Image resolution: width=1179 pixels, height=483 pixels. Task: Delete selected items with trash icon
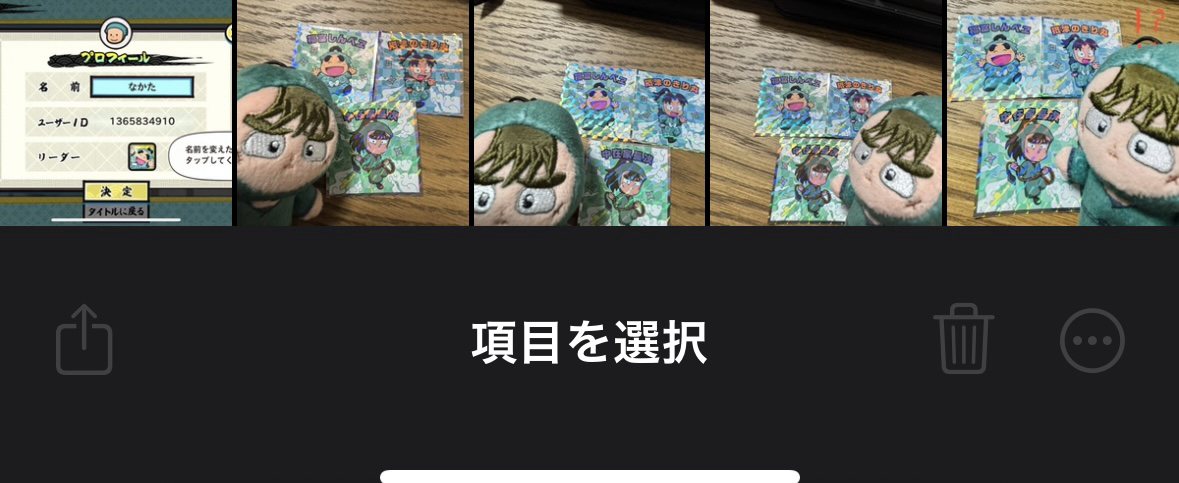pyautogui.click(x=963, y=340)
